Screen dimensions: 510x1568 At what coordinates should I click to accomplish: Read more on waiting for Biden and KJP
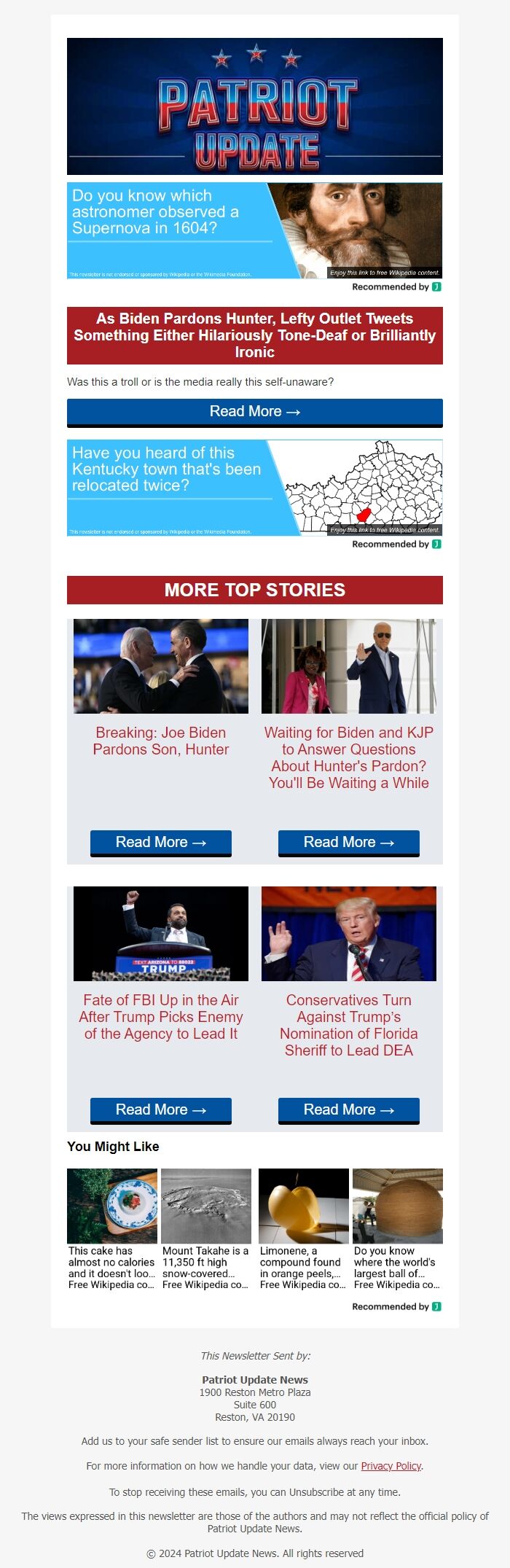click(x=348, y=843)
